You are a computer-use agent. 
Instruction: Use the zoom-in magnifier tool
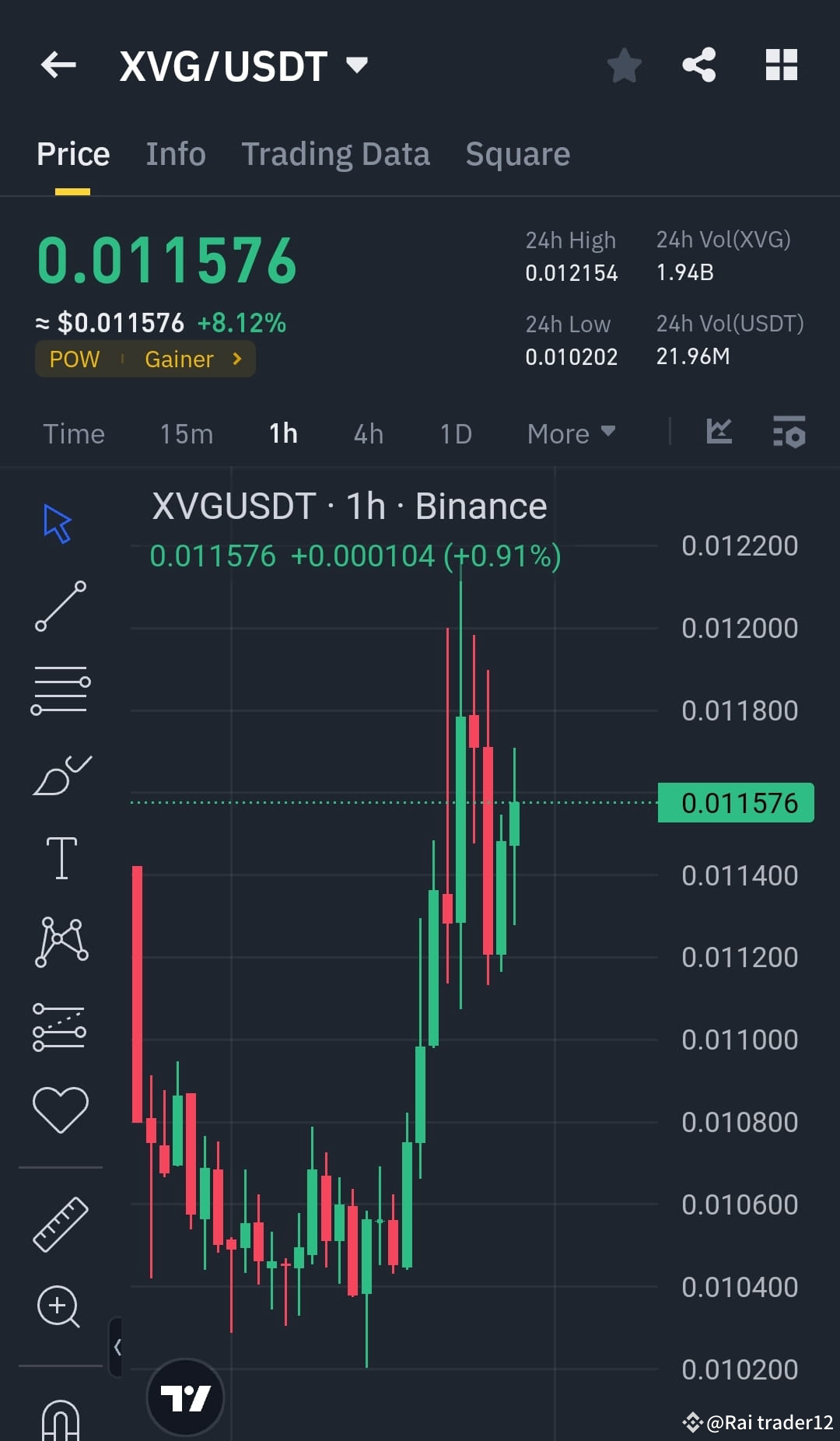tap(61, 1307)
